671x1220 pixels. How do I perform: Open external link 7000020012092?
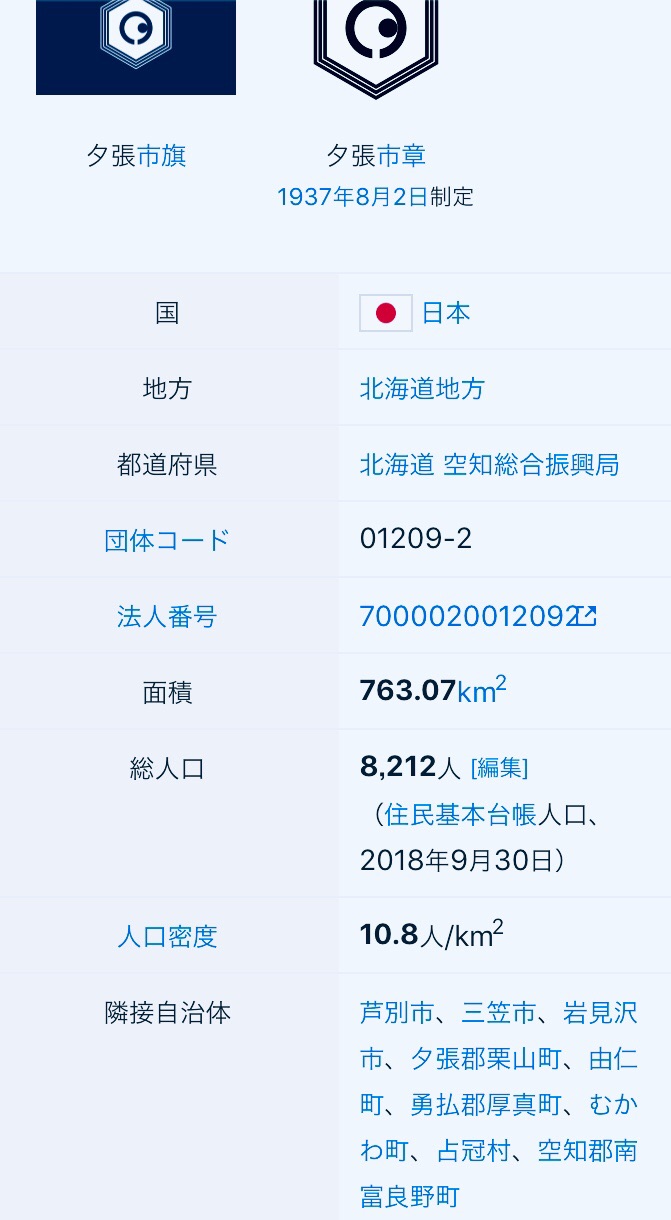tap(478, 616)
